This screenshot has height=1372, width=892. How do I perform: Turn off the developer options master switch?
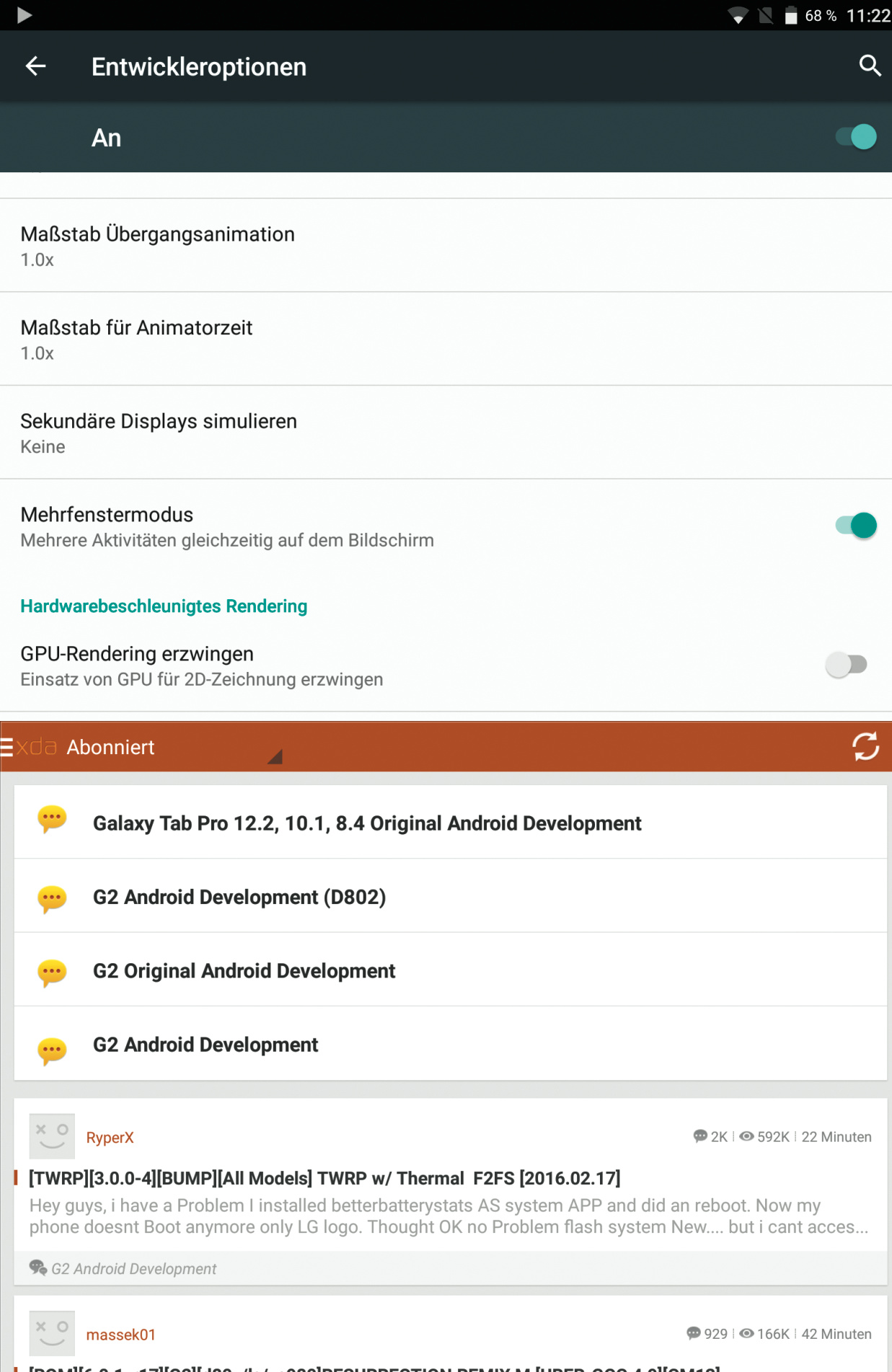[x=855, y=137]
